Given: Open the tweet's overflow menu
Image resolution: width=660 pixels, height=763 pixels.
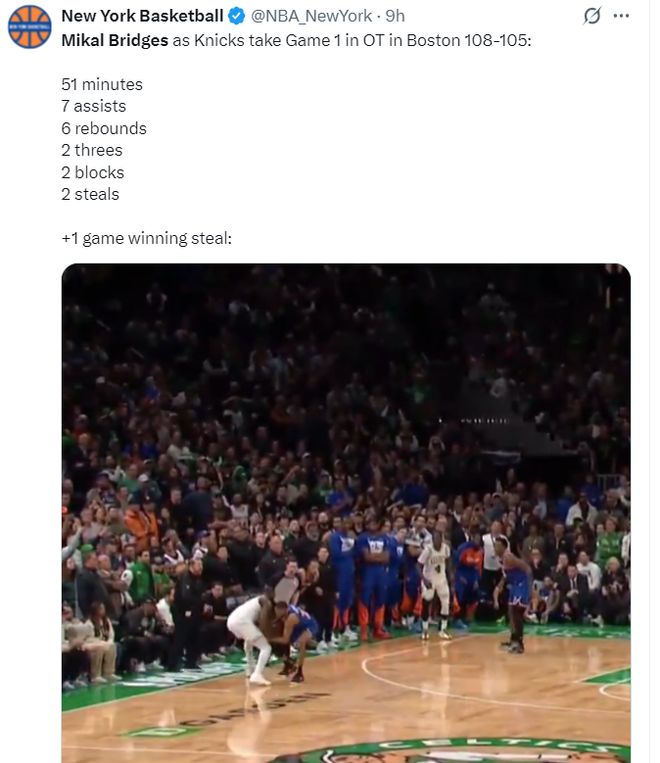Looking at the screenshot, I should pos(621,16).
